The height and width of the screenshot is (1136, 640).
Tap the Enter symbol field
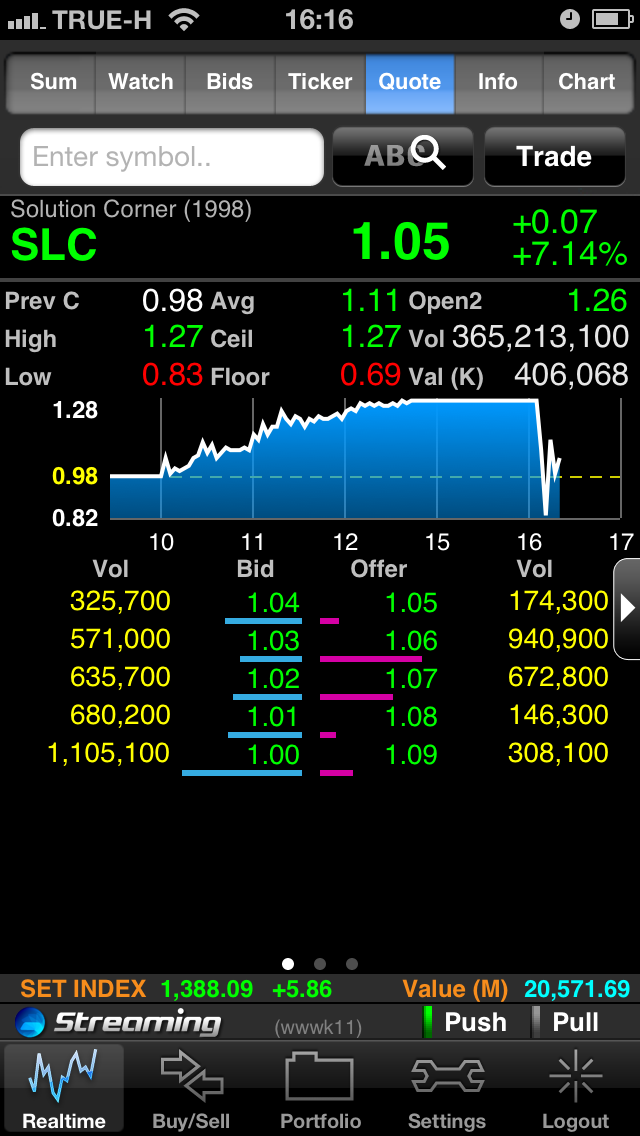coord(172,157)
